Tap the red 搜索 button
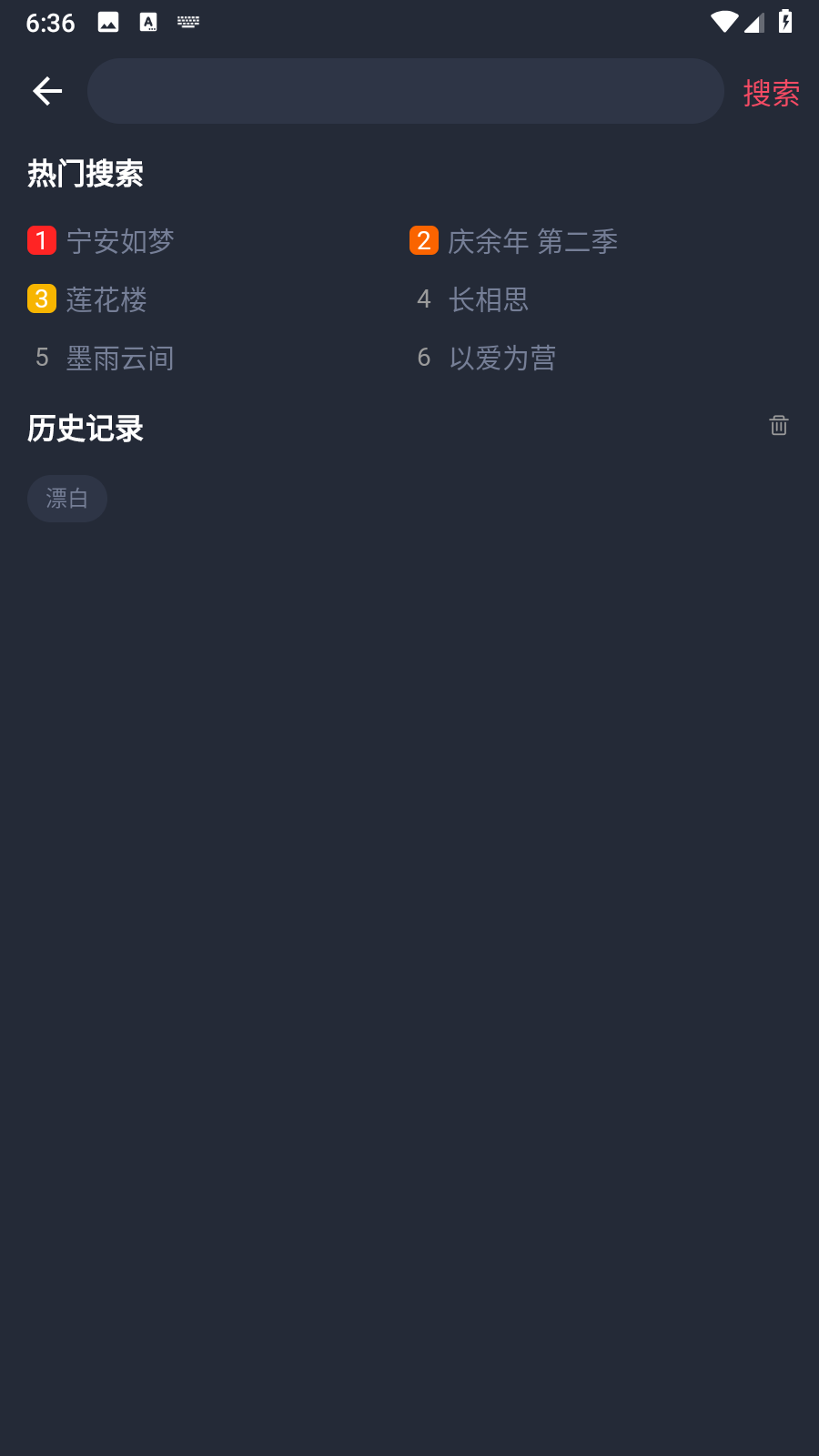The width and height of the screenshot is (819, 1456). coord(771,93)
